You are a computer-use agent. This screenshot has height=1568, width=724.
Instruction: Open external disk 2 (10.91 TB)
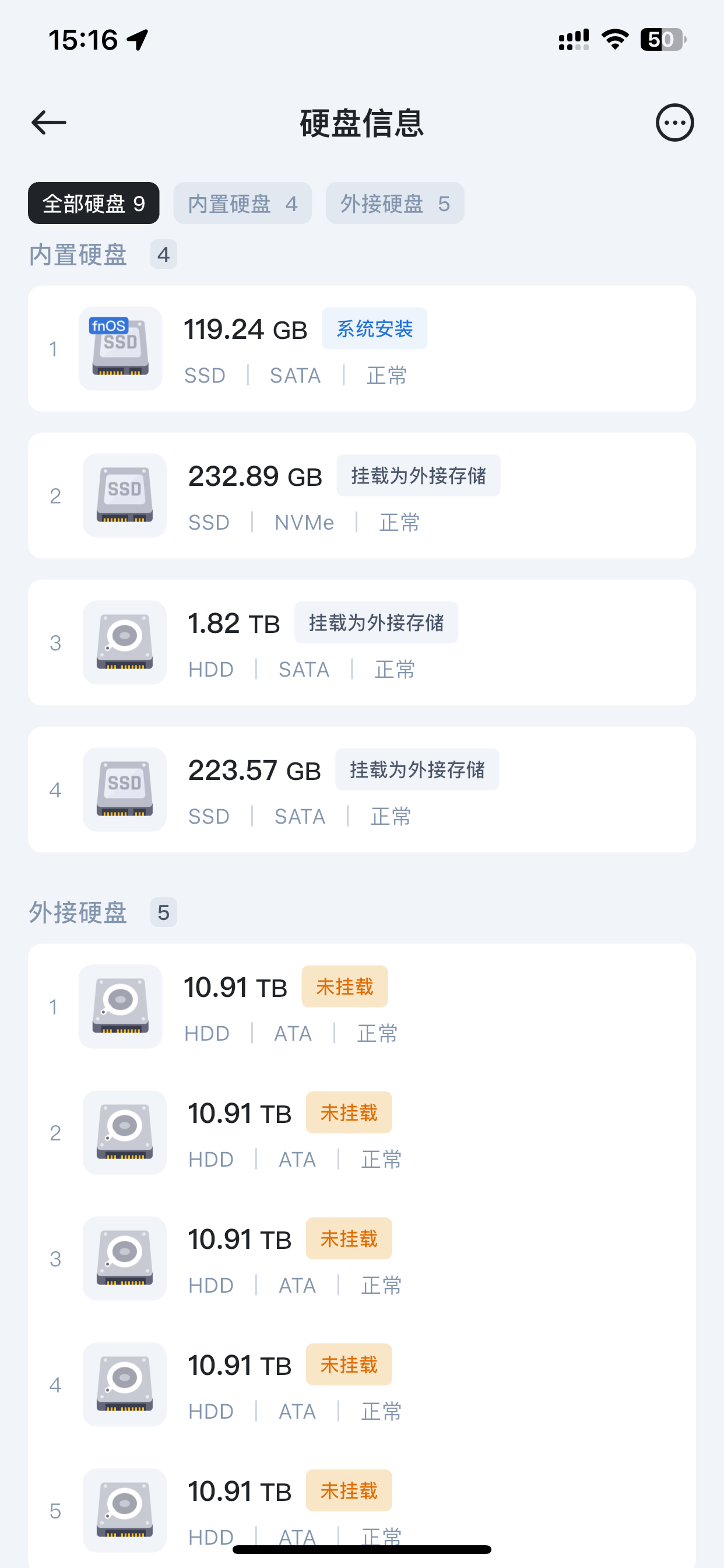coord(361,1133)
